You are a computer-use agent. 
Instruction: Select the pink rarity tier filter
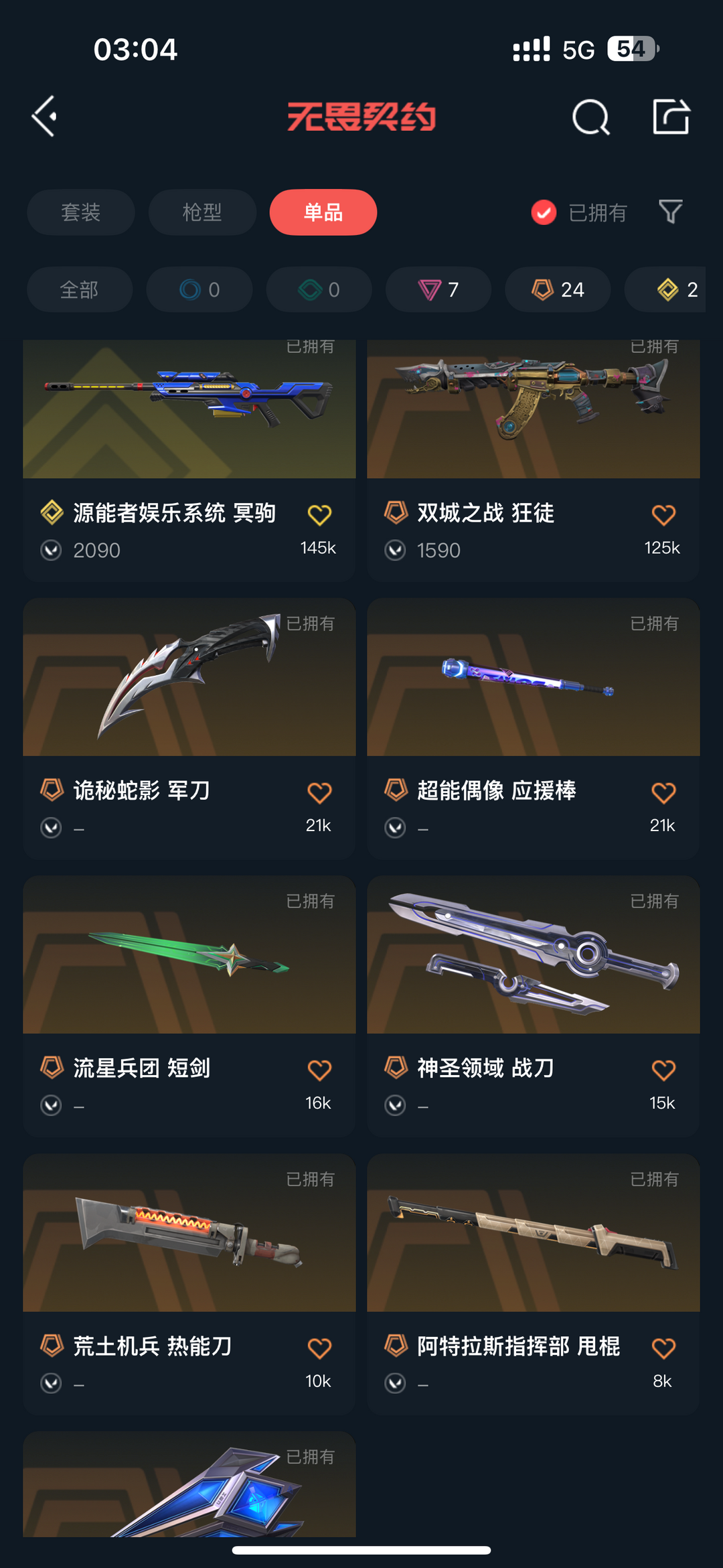[438, 289]
